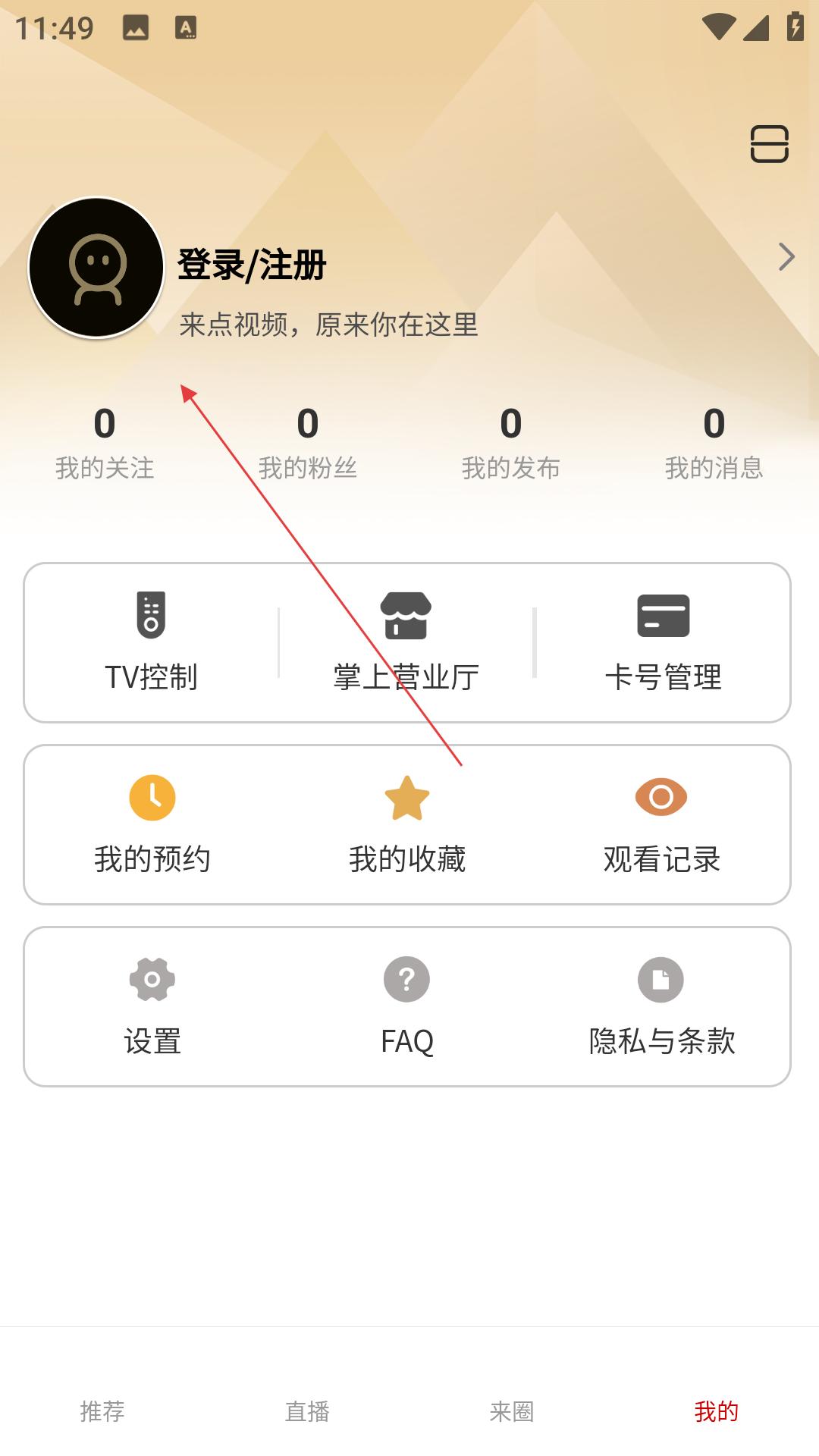Open 我的发布 posts
The width and height of the screenshot is (819, 1456).
click(x=511, y=443)
